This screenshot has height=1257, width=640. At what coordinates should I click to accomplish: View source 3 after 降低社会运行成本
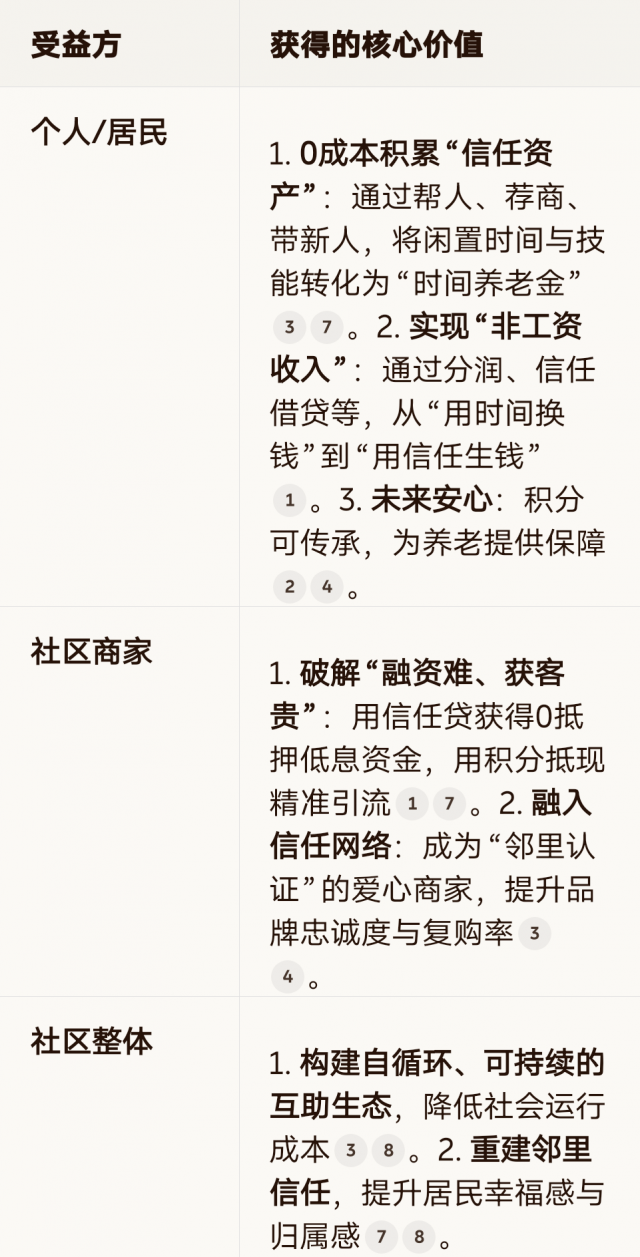click(350, 1150)
